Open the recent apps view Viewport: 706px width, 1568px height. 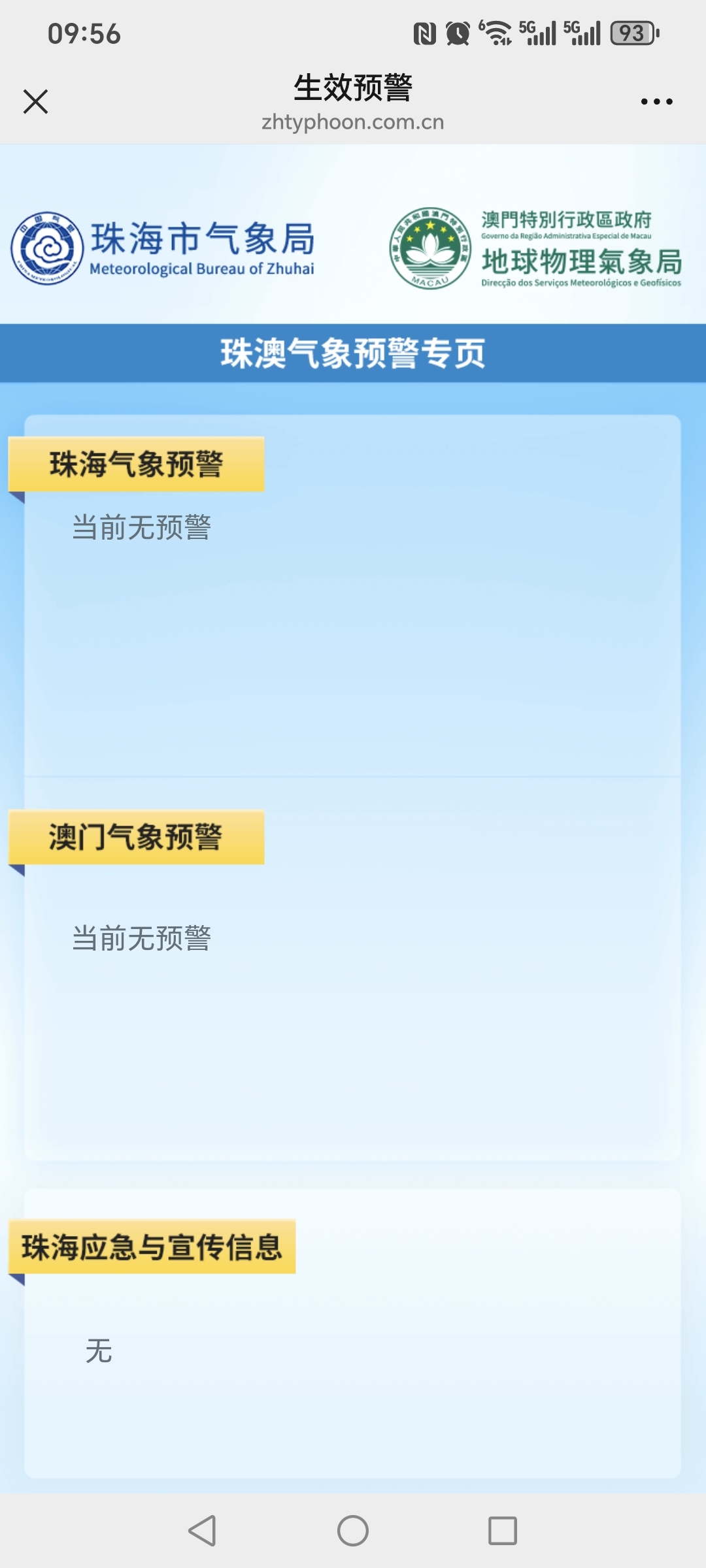pyautogui.click(x=502, y=1530)
